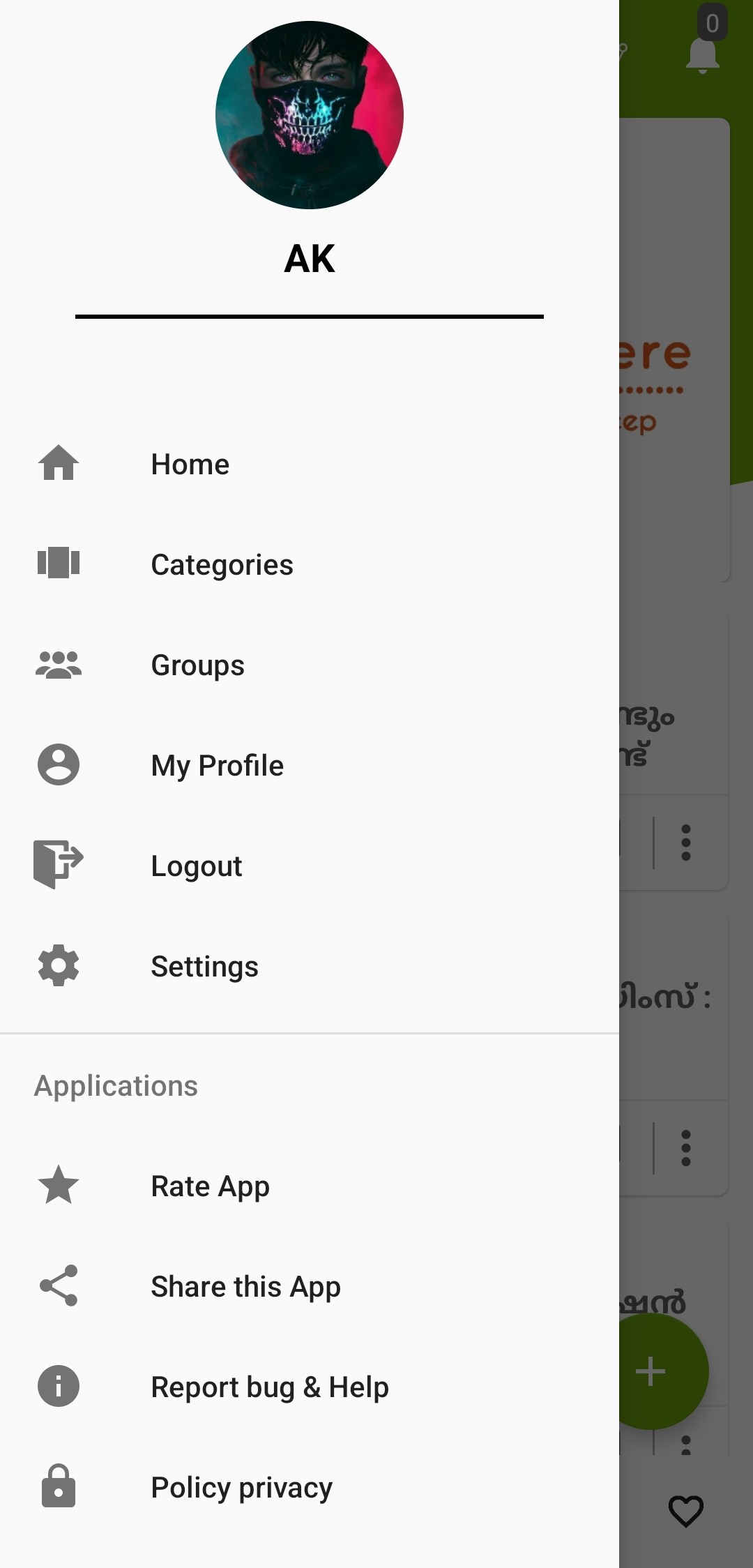
Task: Open Settings from the drawer
Action: (204, 967)
